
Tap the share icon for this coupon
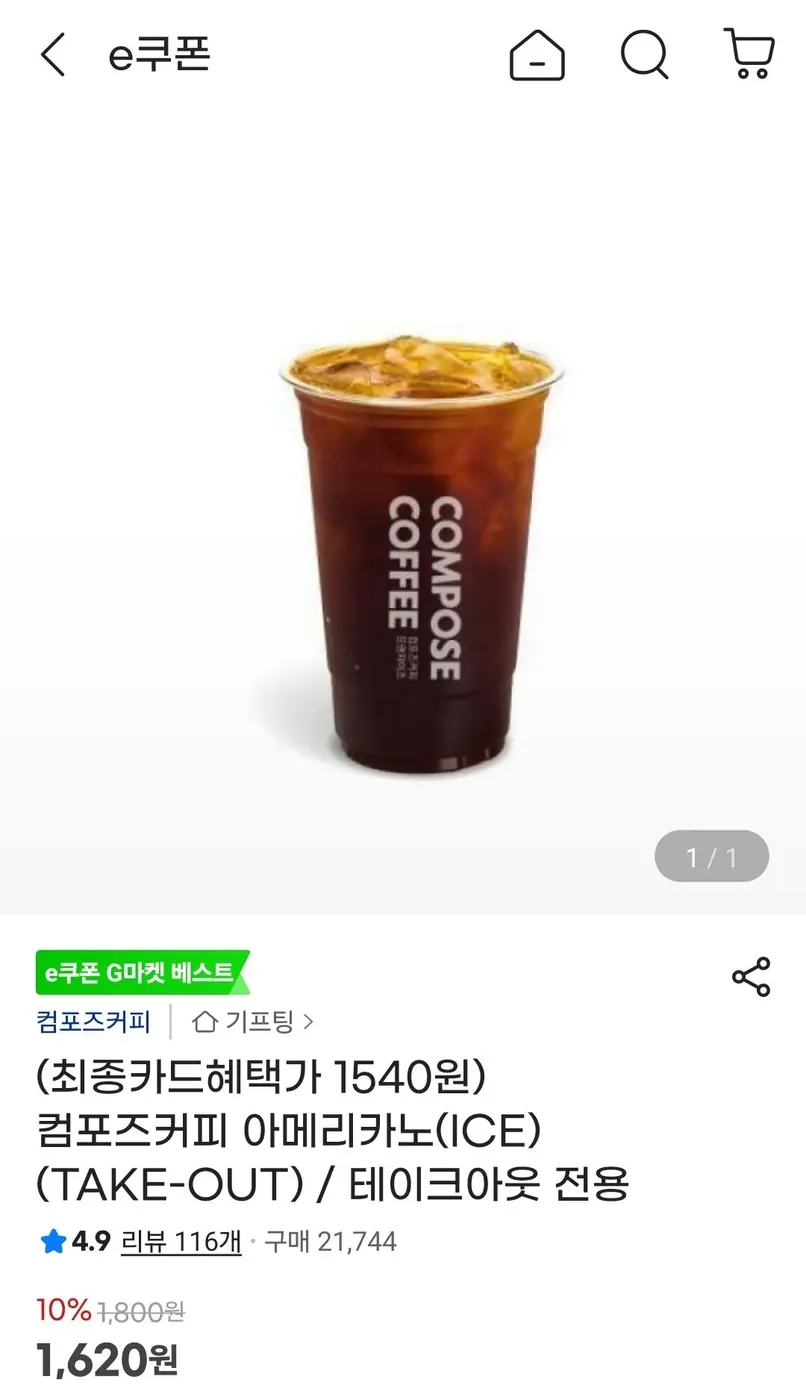tap(749, 978)
